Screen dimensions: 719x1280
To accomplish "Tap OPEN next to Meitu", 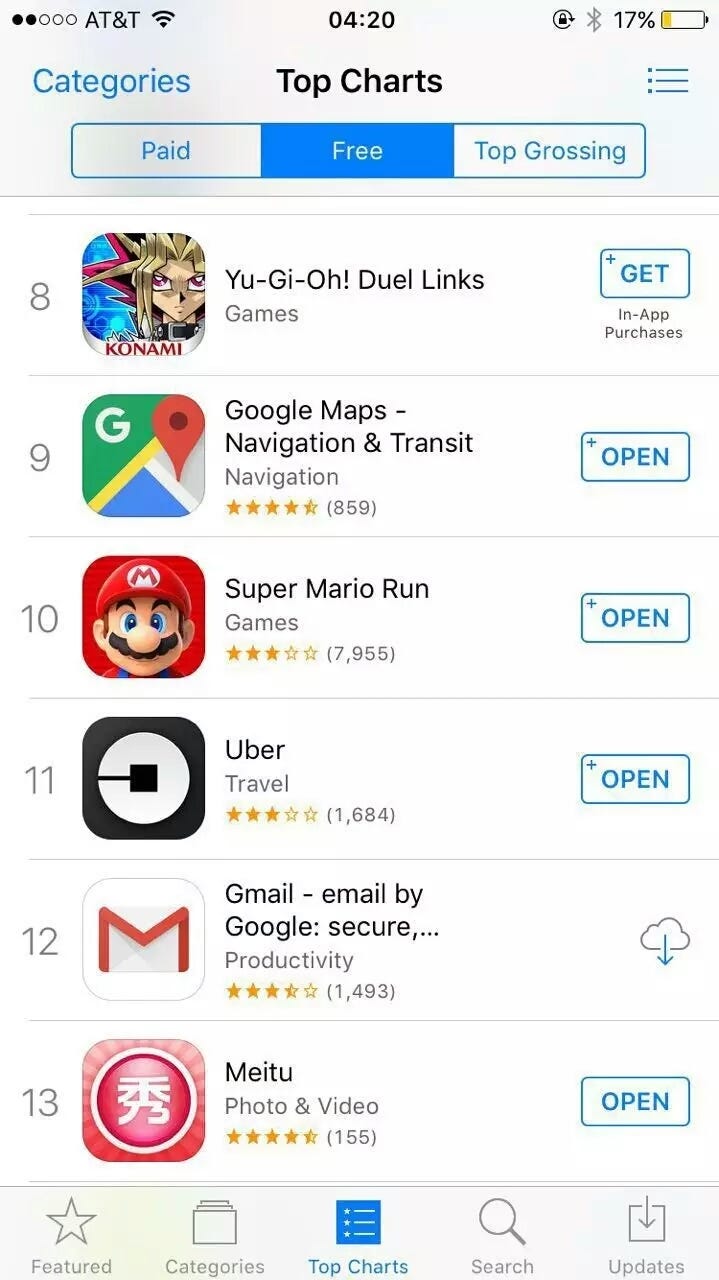I will click(x=635, y=1102).
